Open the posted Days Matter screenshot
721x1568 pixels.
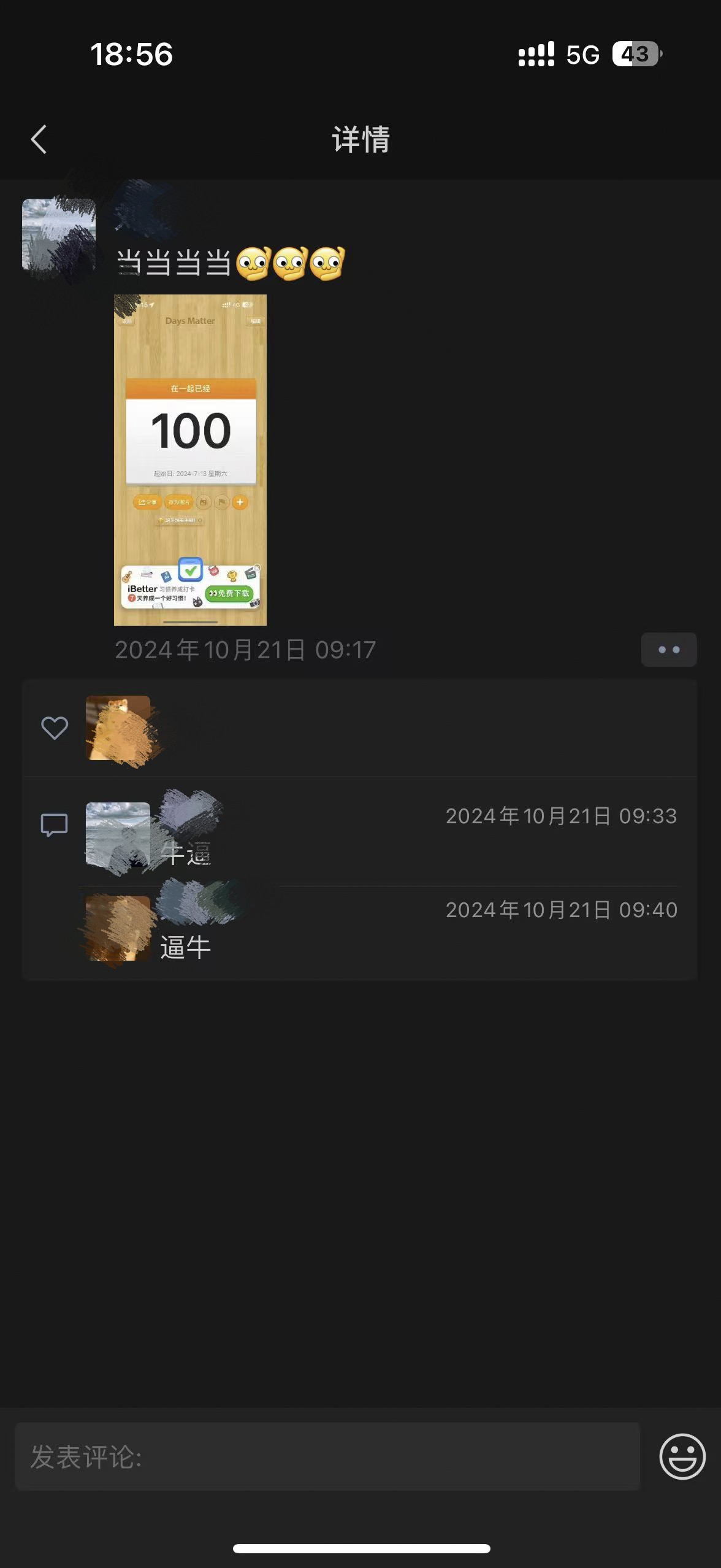pos(190,460)
